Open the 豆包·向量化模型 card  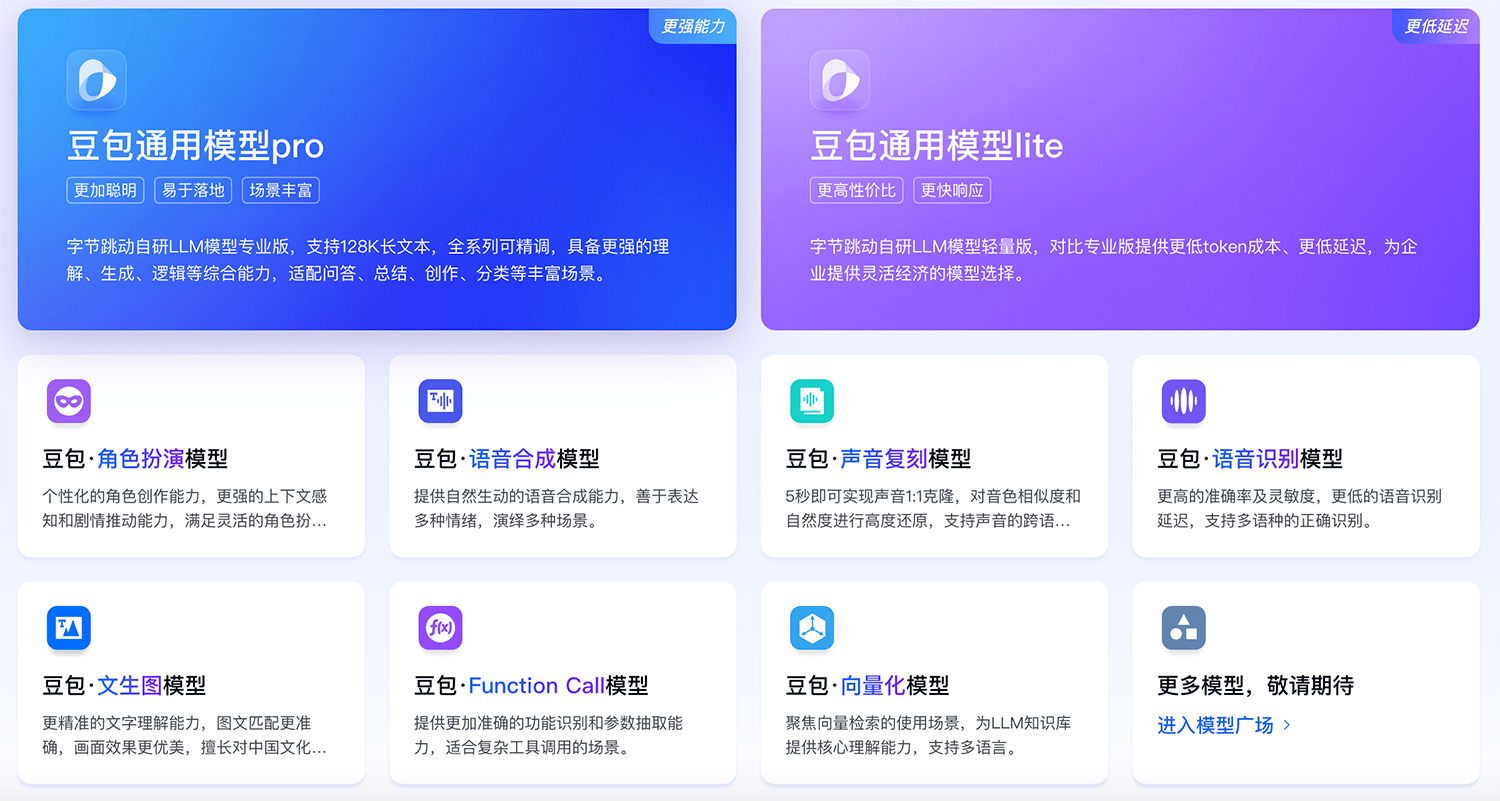tap(933, 684)
